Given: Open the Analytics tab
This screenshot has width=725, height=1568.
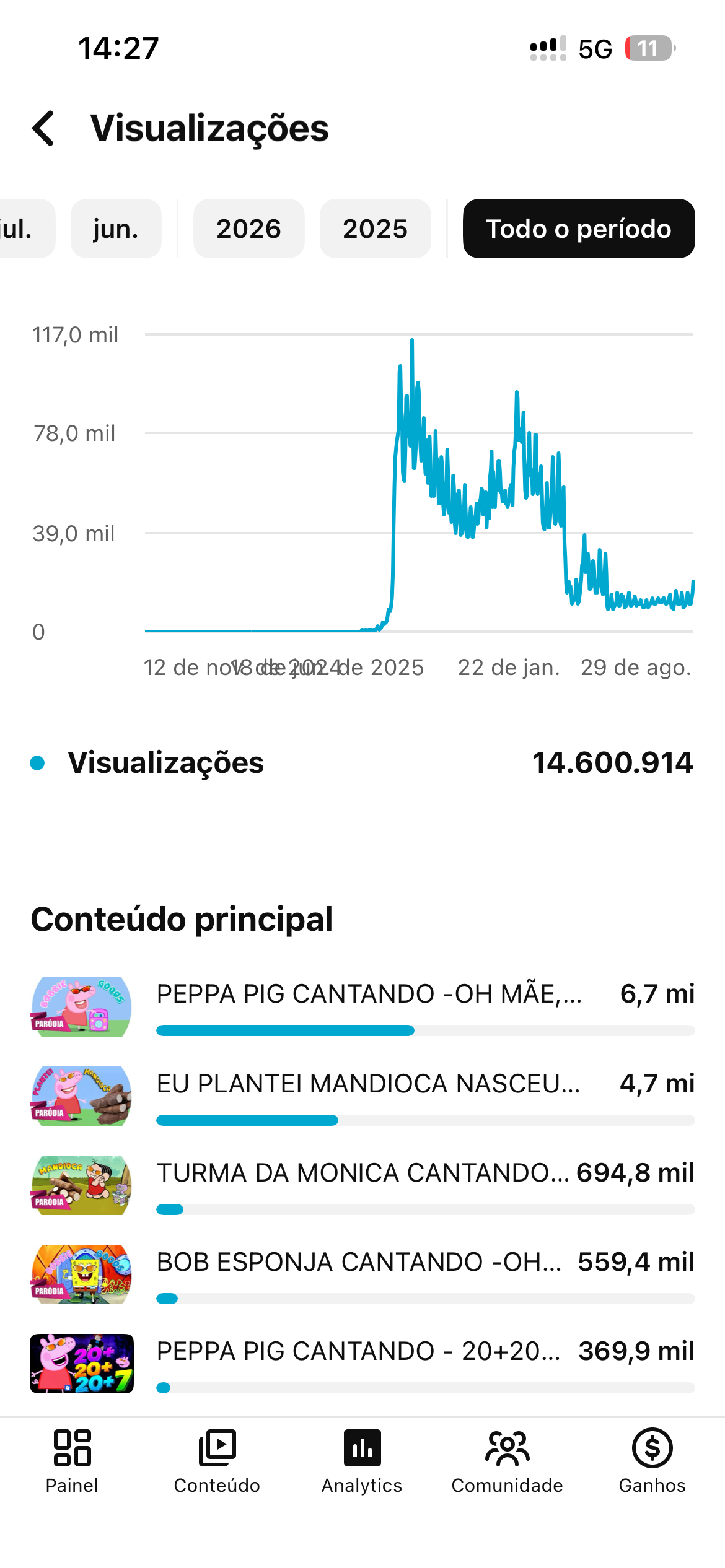Looking at the screenshot, I should pos(362,1461).
